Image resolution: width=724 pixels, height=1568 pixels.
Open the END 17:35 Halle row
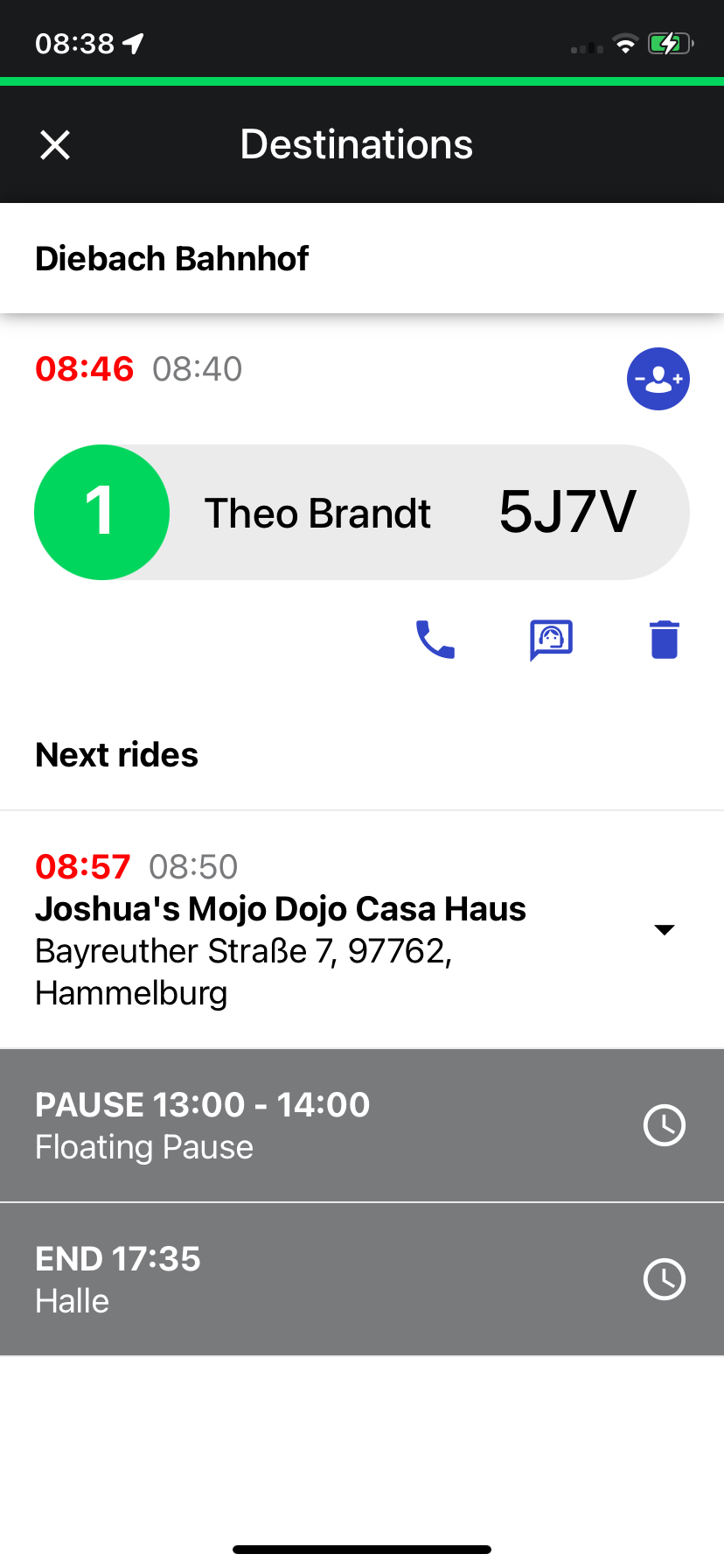click(x=362, y=1279)
